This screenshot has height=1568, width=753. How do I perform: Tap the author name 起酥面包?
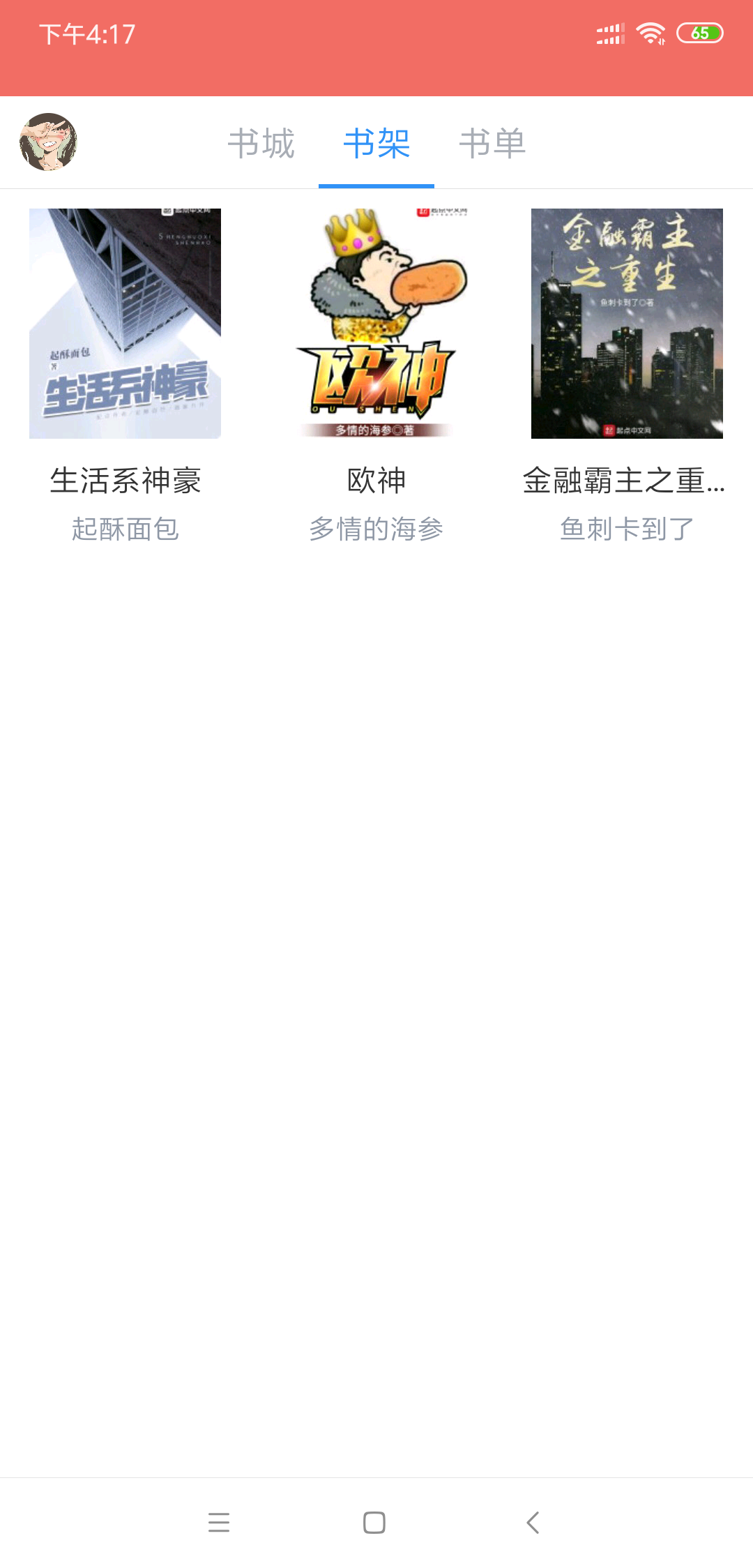click(124, 530)
